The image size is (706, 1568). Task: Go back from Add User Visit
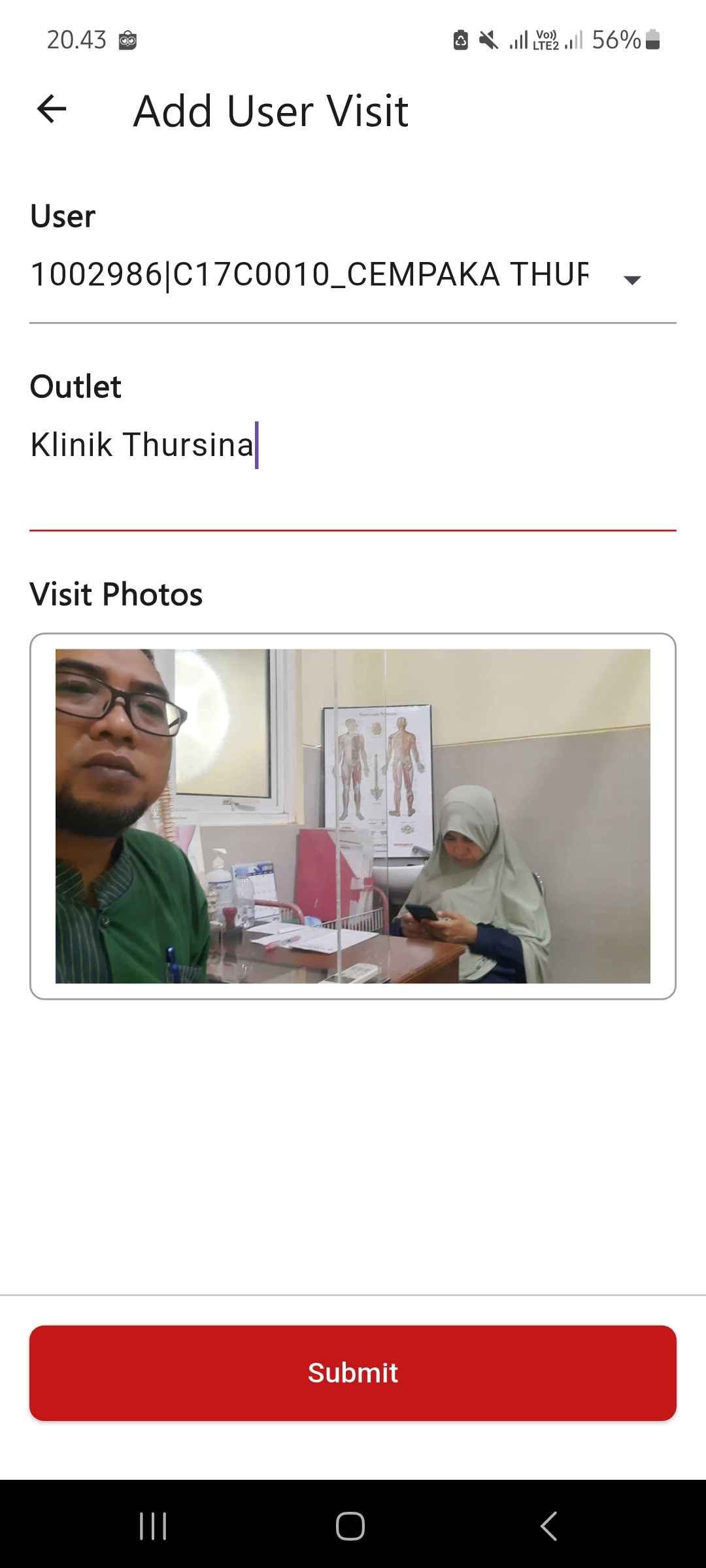click(x=52, y=109)
